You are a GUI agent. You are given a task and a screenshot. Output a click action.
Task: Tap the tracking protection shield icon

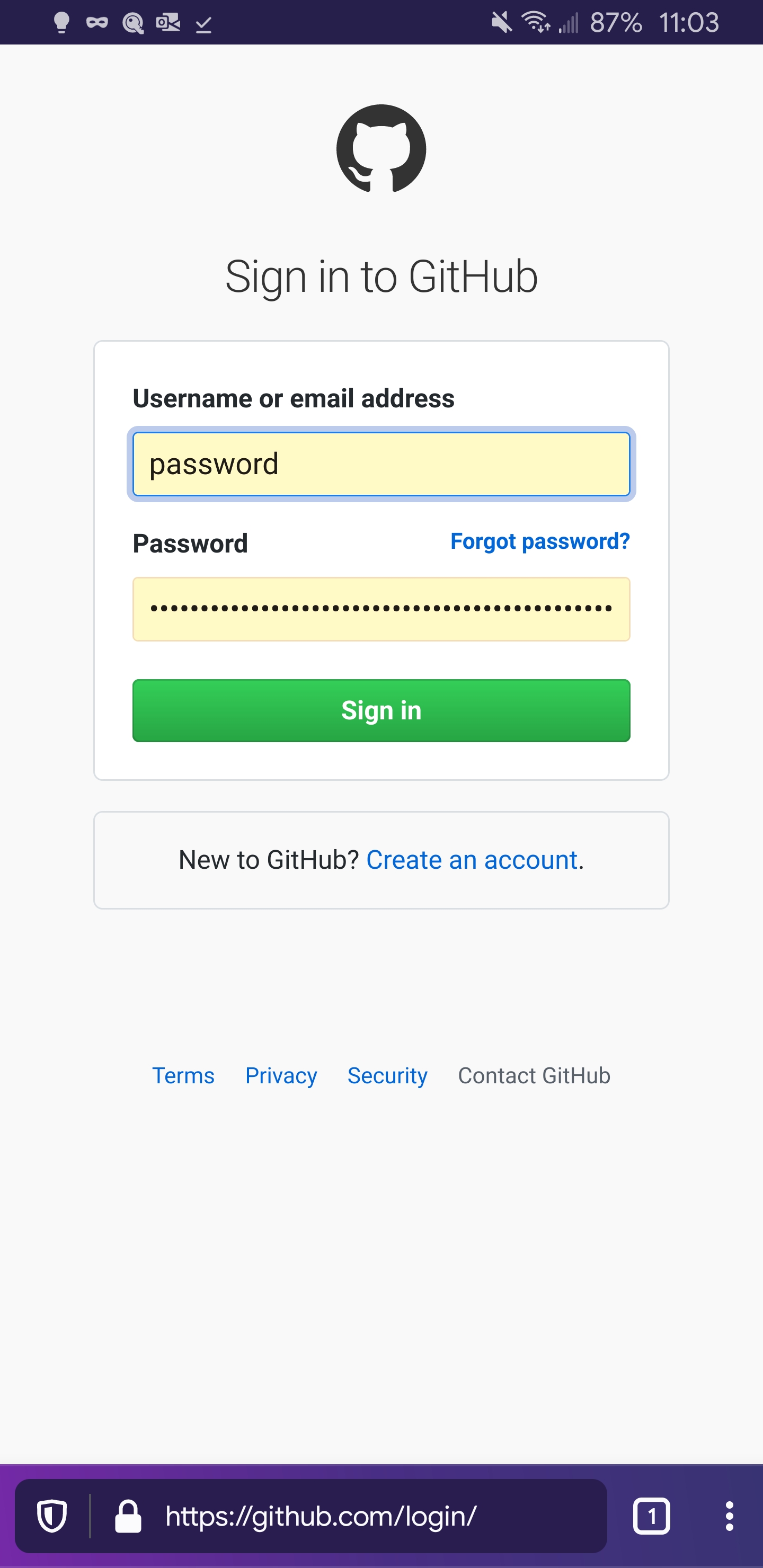(x=52, y=1516)
